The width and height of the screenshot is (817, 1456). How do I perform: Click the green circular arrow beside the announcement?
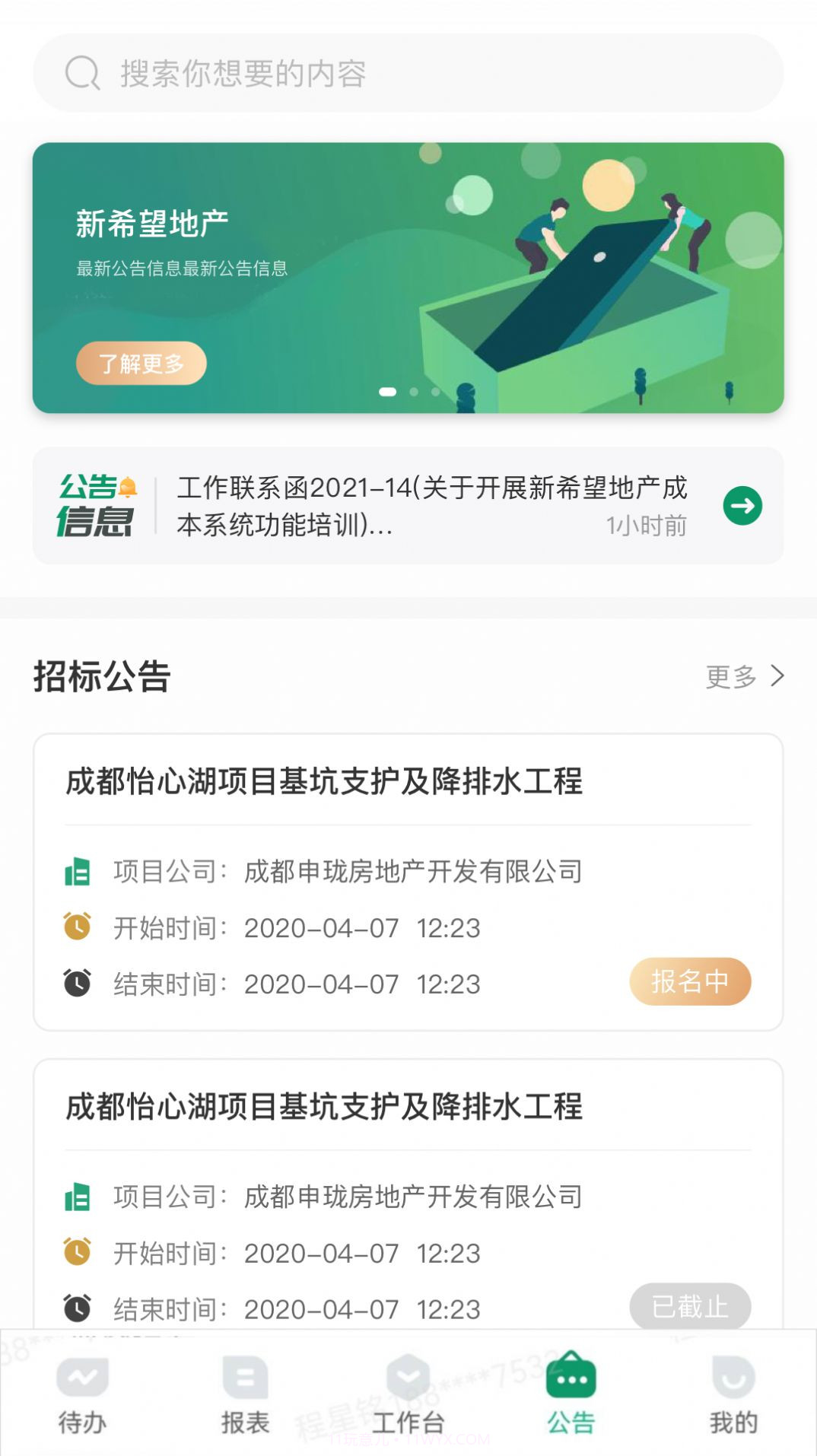[743, 505]
